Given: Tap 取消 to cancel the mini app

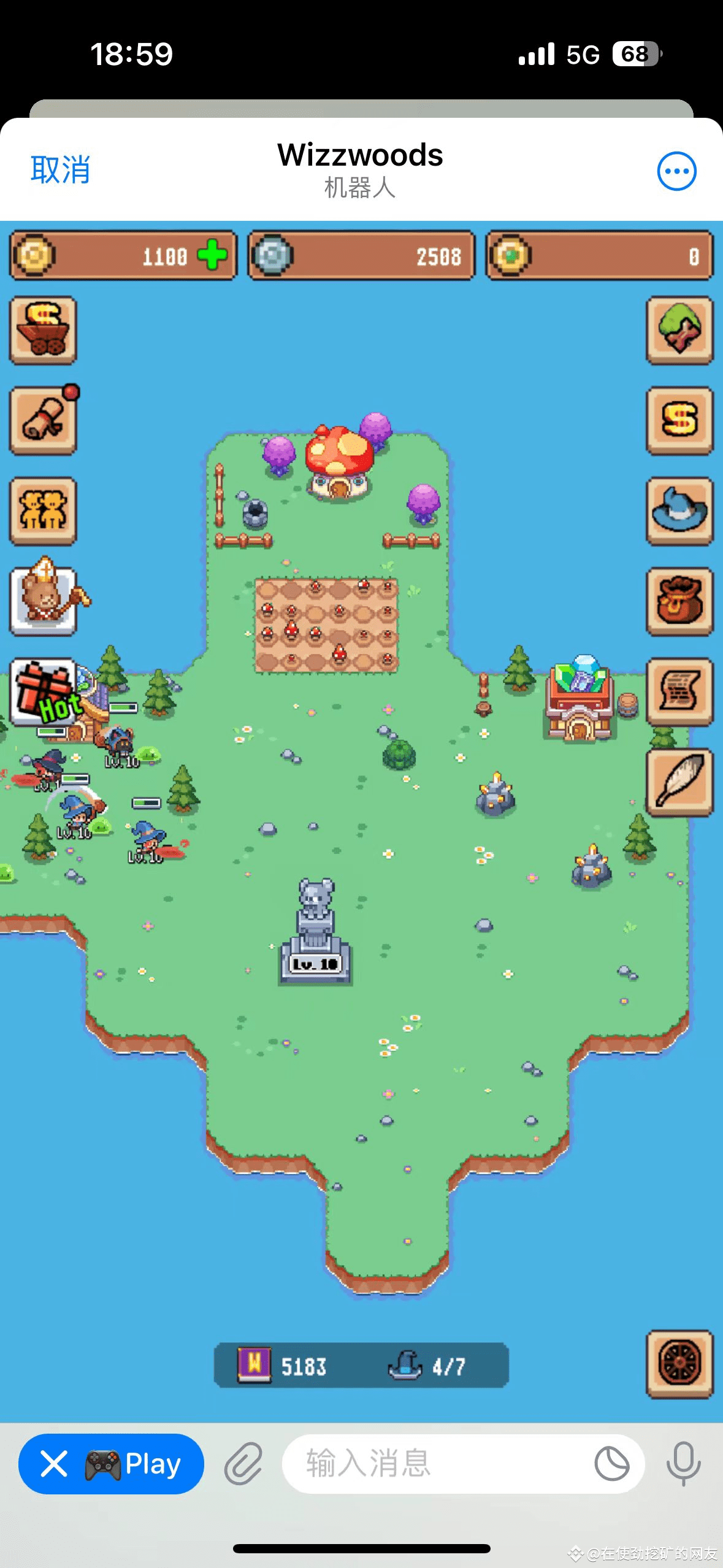Looking at the screenshot, I should tap(60, 170).
